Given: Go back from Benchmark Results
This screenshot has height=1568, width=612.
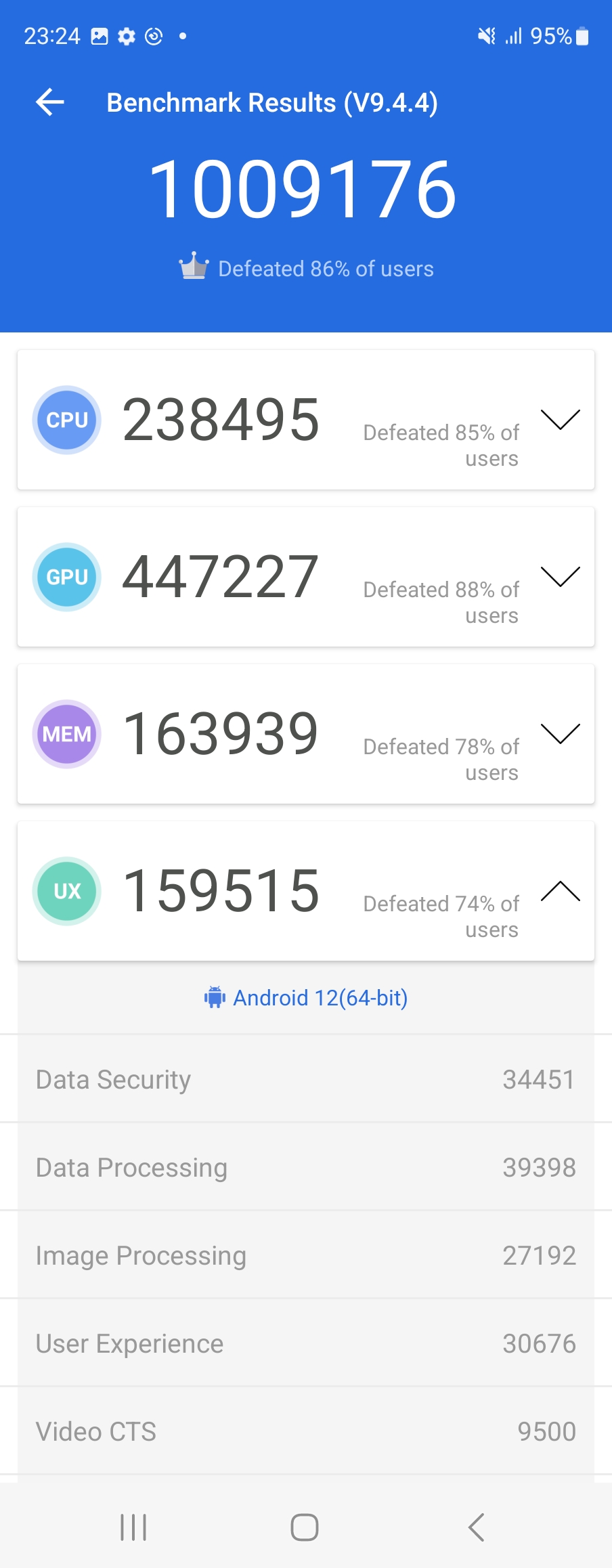Looking at the screenshot, I should click(50, 103).
